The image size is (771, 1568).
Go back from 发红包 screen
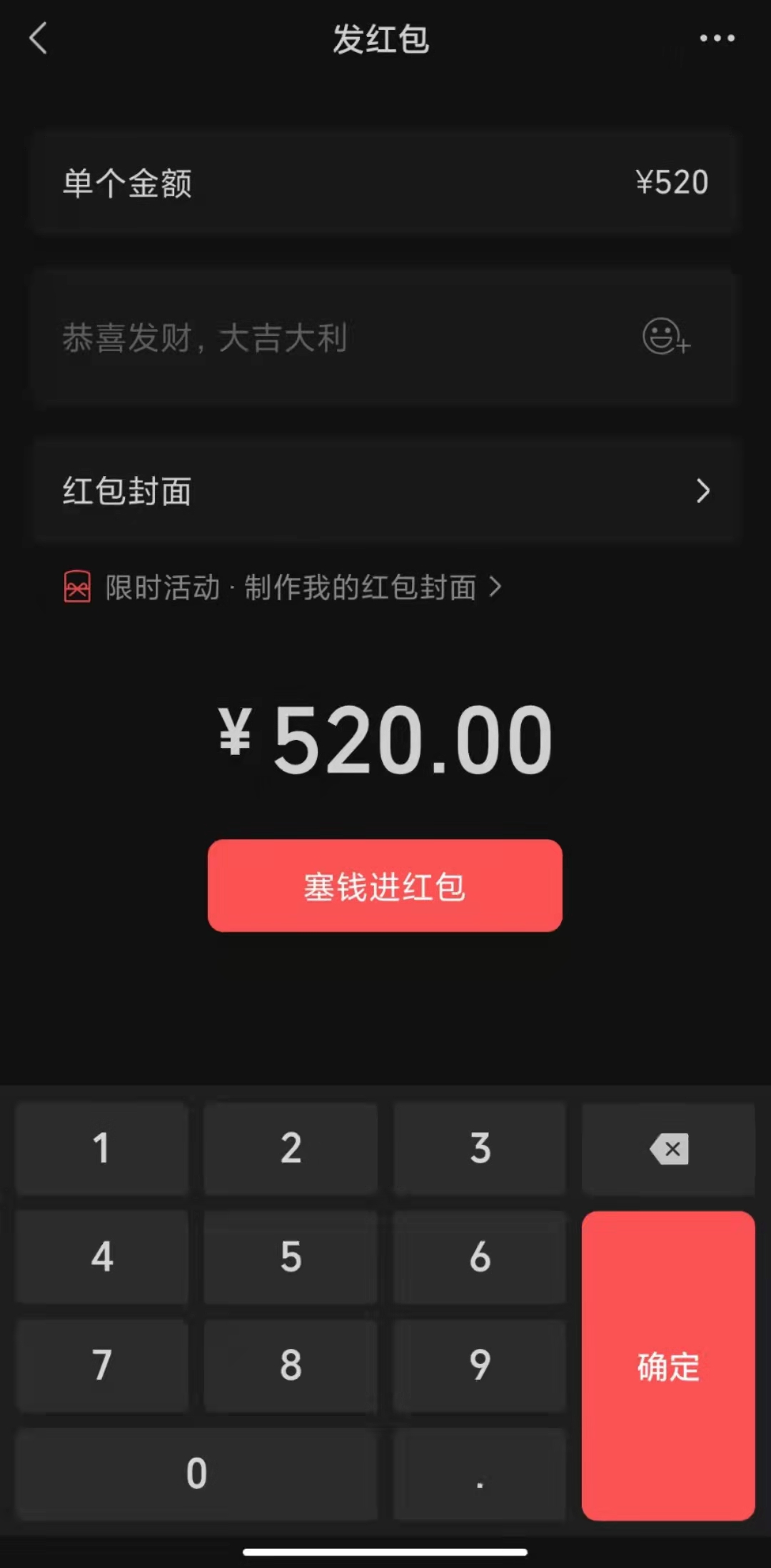tap(39, 39)
